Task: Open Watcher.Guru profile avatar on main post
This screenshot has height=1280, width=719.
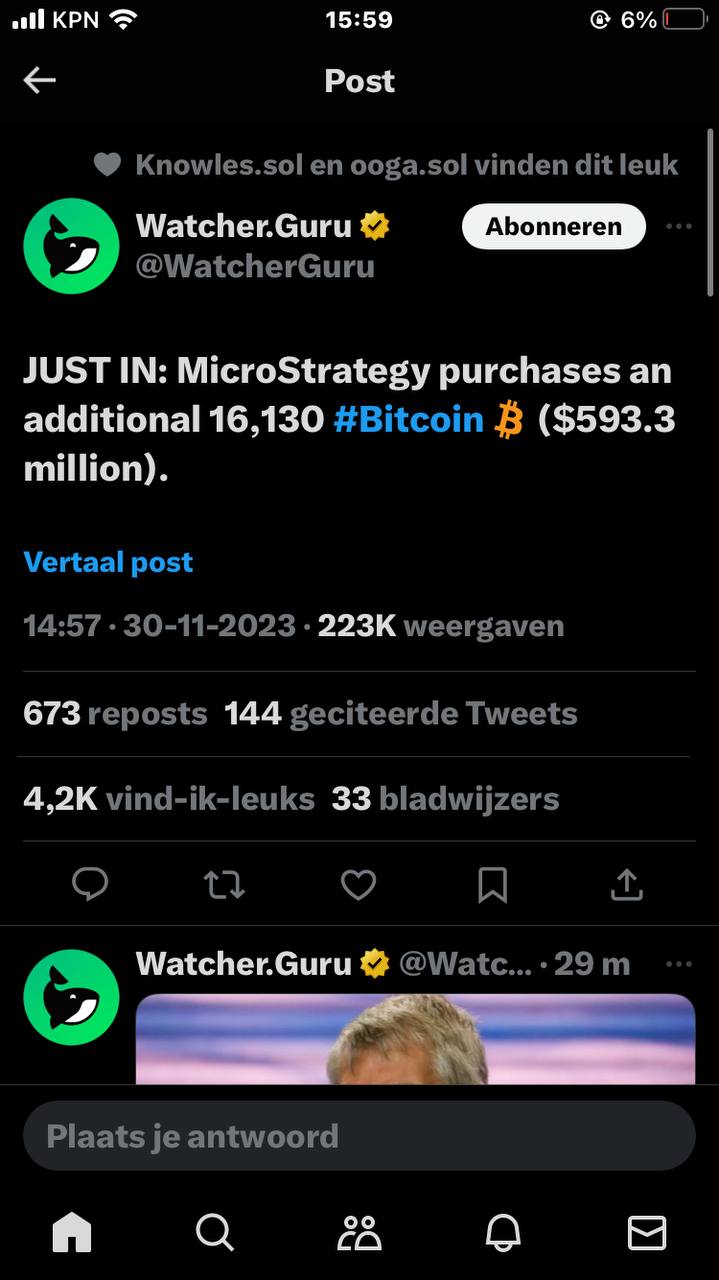Action: click(71, 246)
